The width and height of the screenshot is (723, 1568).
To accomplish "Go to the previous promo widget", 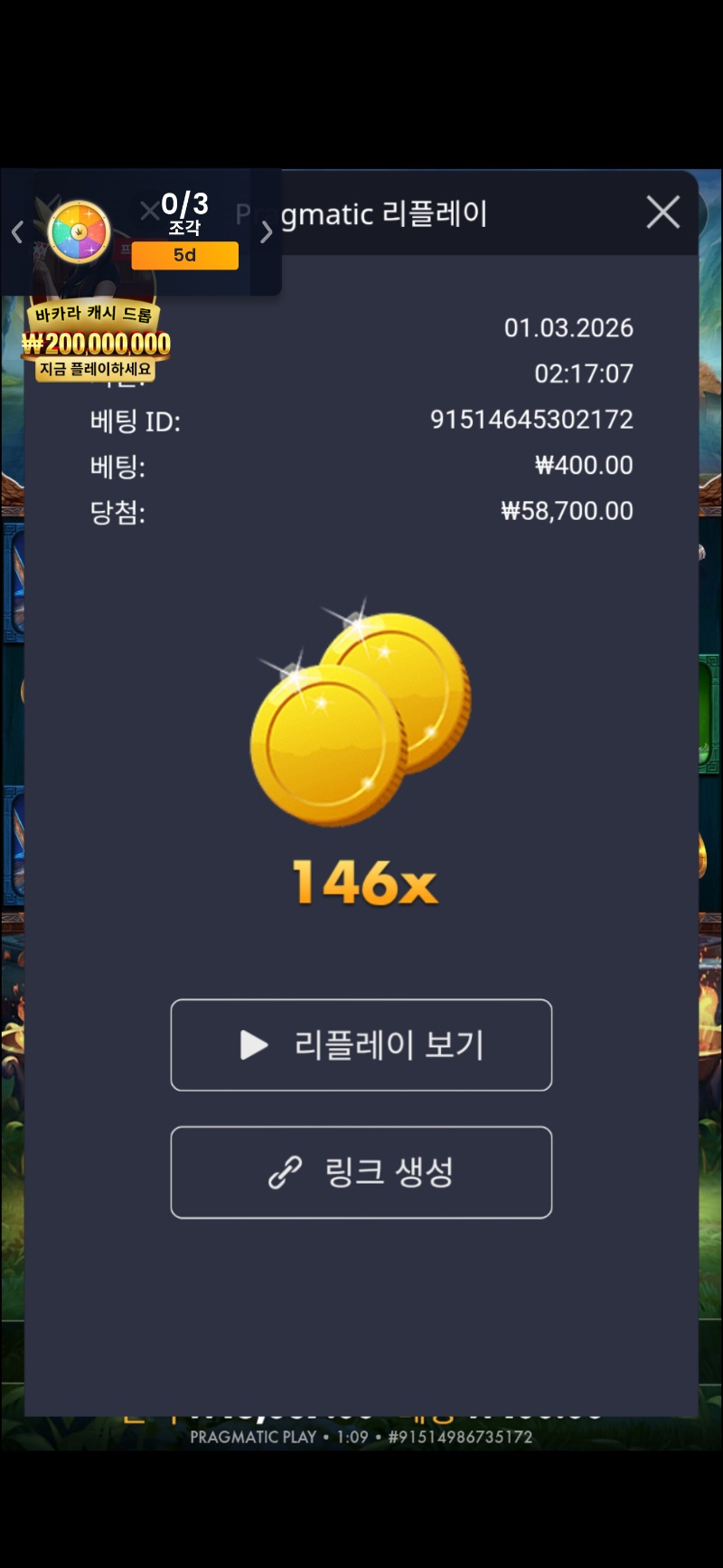I will tap(17, 232).
